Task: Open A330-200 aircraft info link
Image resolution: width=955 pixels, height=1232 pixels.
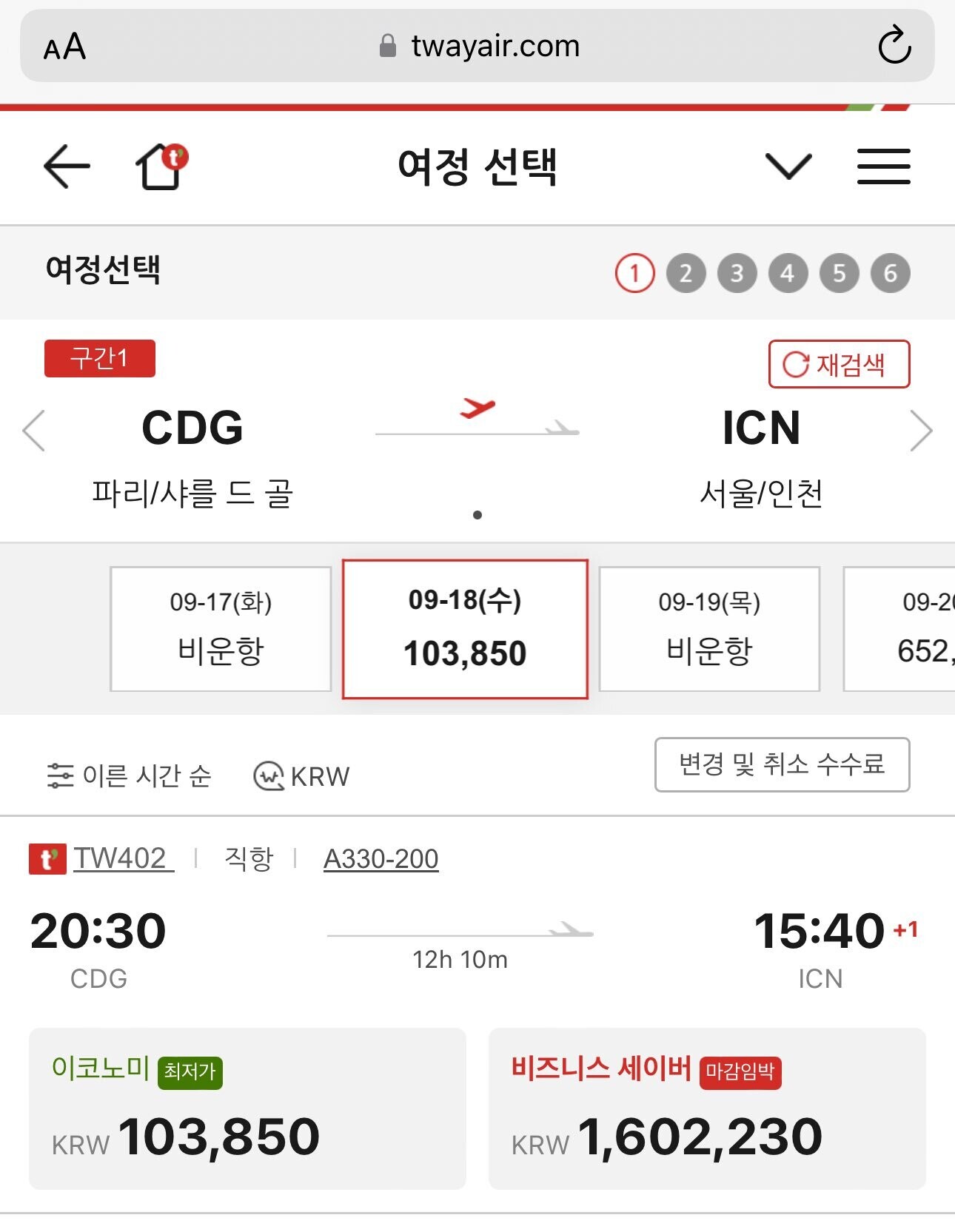Action: 381,859
